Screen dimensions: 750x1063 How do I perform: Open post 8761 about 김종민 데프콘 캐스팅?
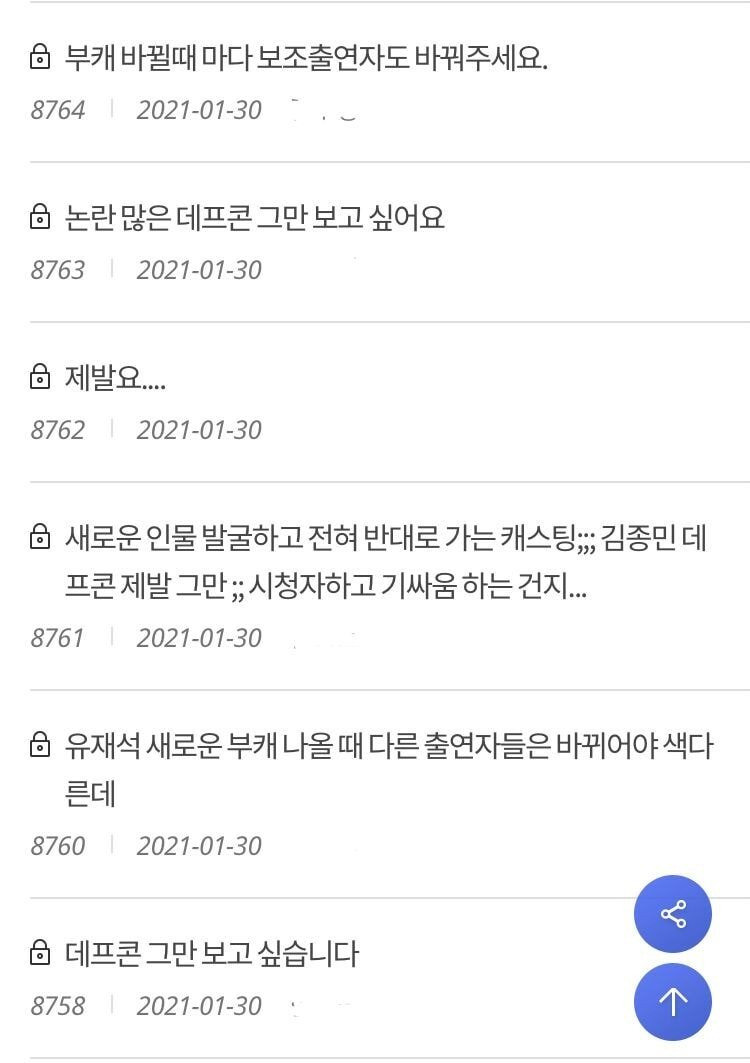click(385, 562)
